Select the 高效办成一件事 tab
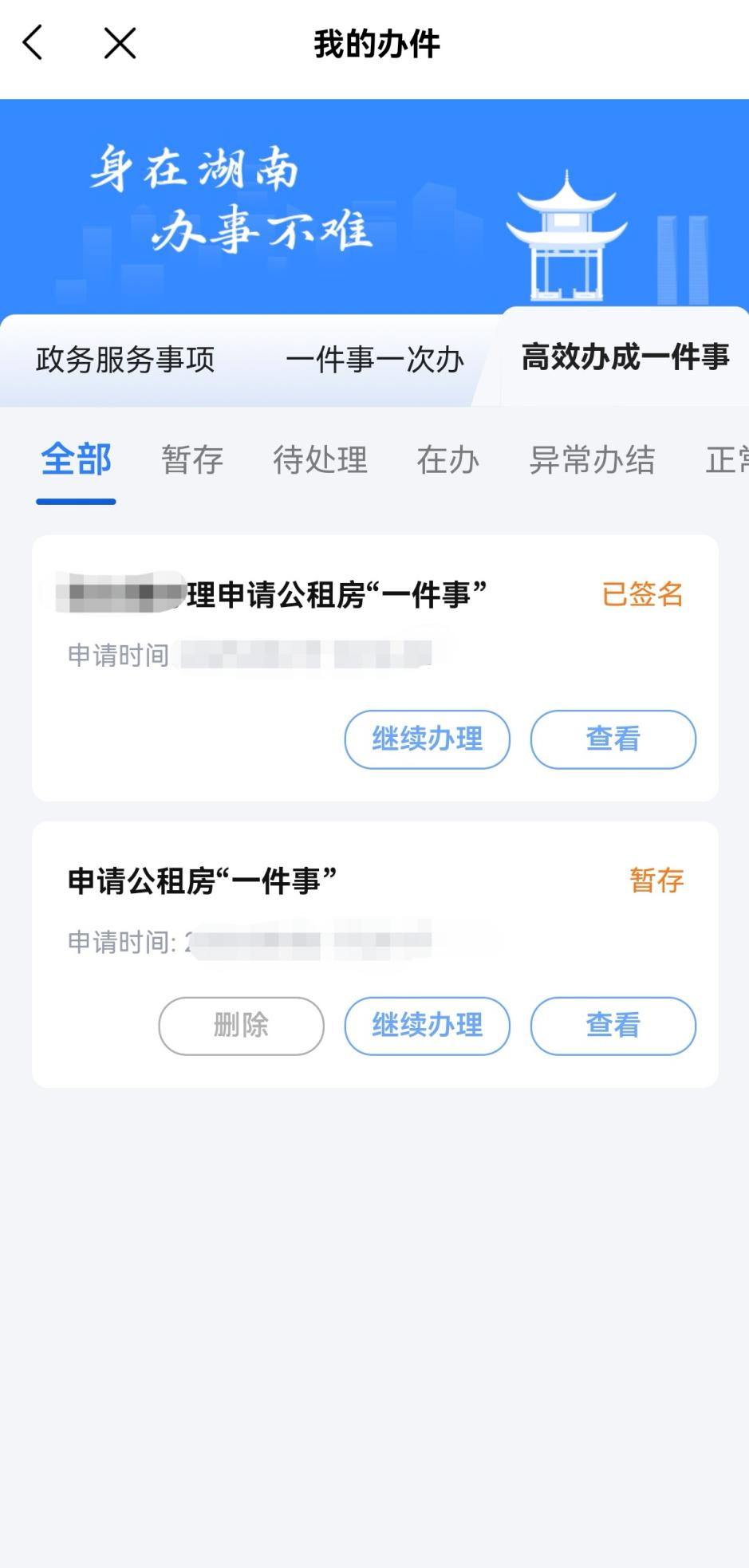749x1568 pixels. pos(625,359)
